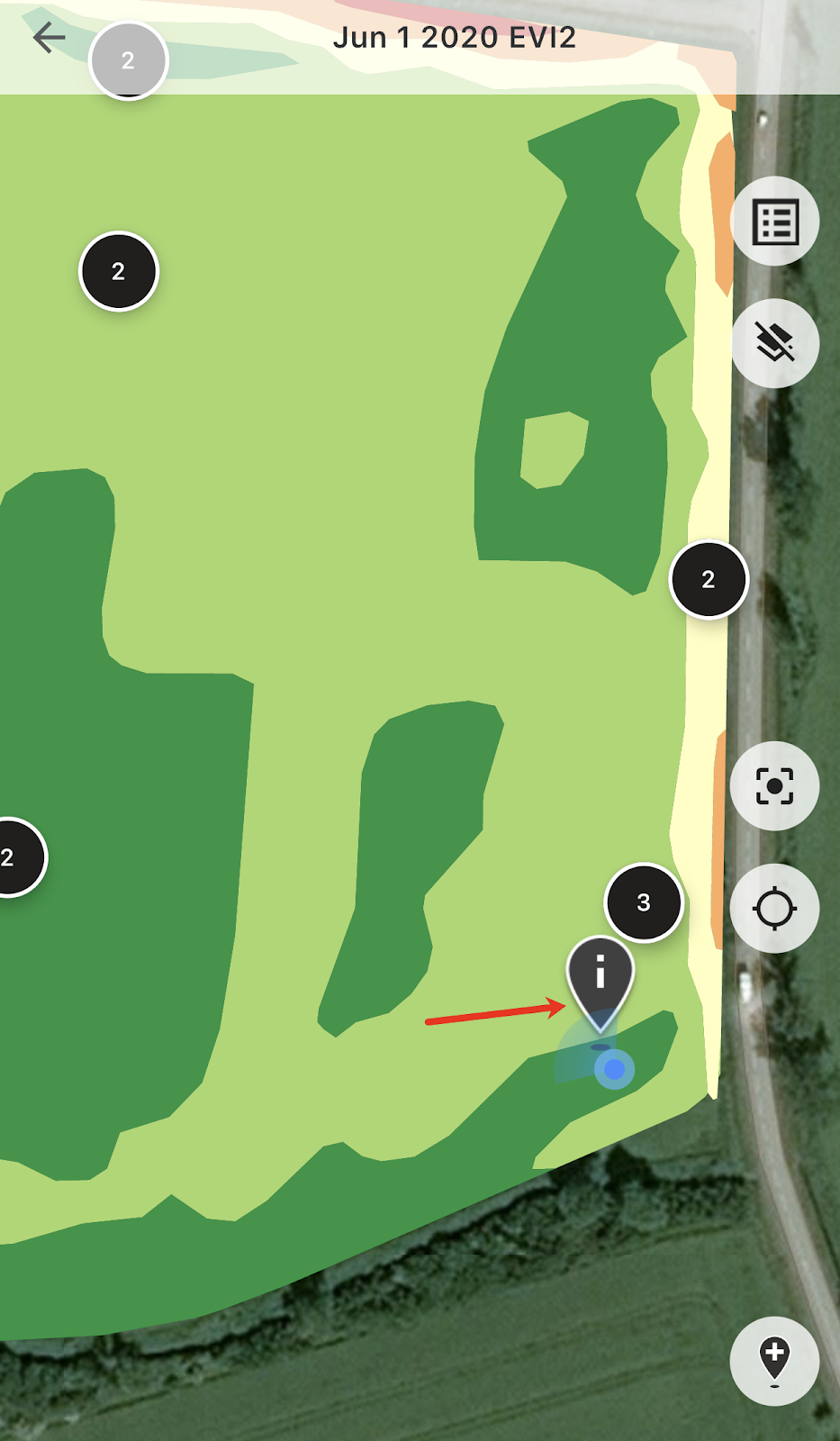The height and width of the screenshot is (1441, 840).
Task: Select the gray cluster marker 2
Action: tap(128, 60)
